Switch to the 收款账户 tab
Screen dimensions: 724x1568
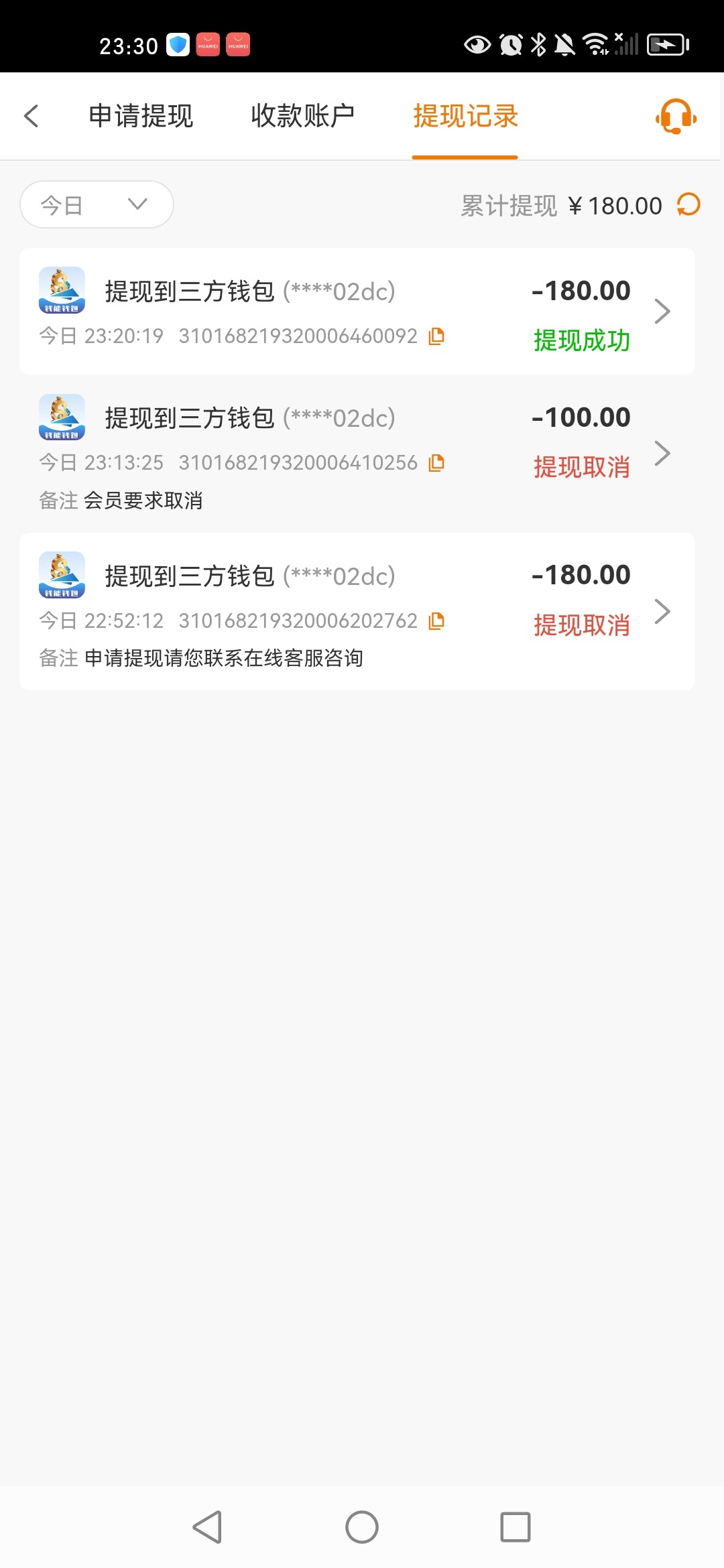coord(303,116)
